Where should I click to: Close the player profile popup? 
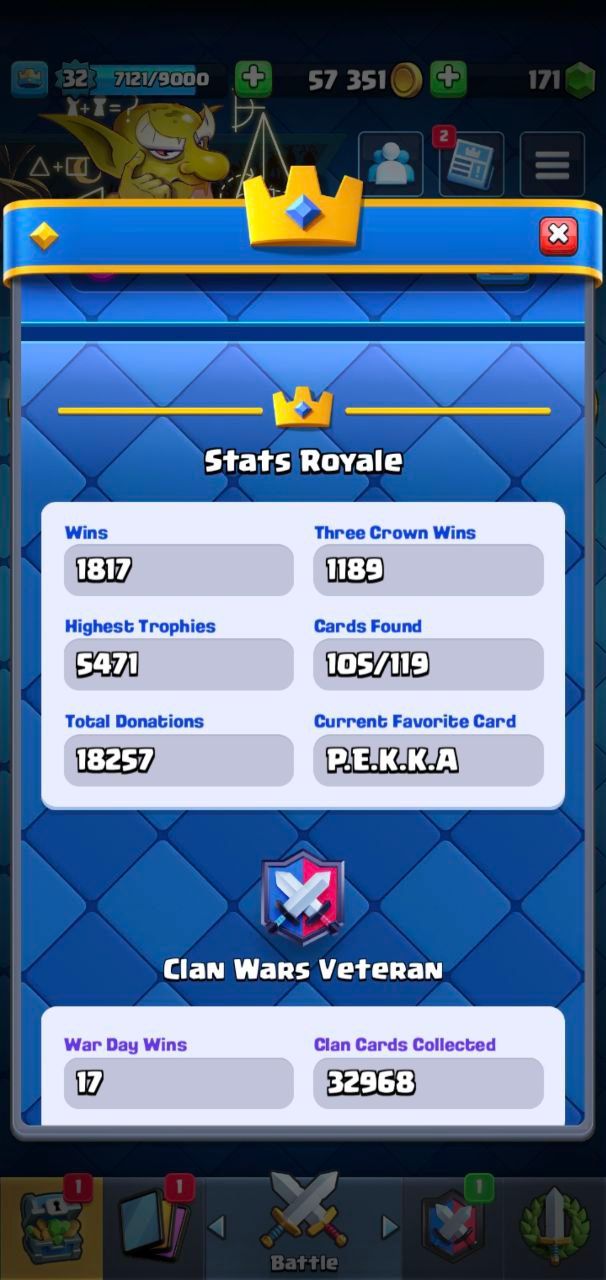click(558, 236)
